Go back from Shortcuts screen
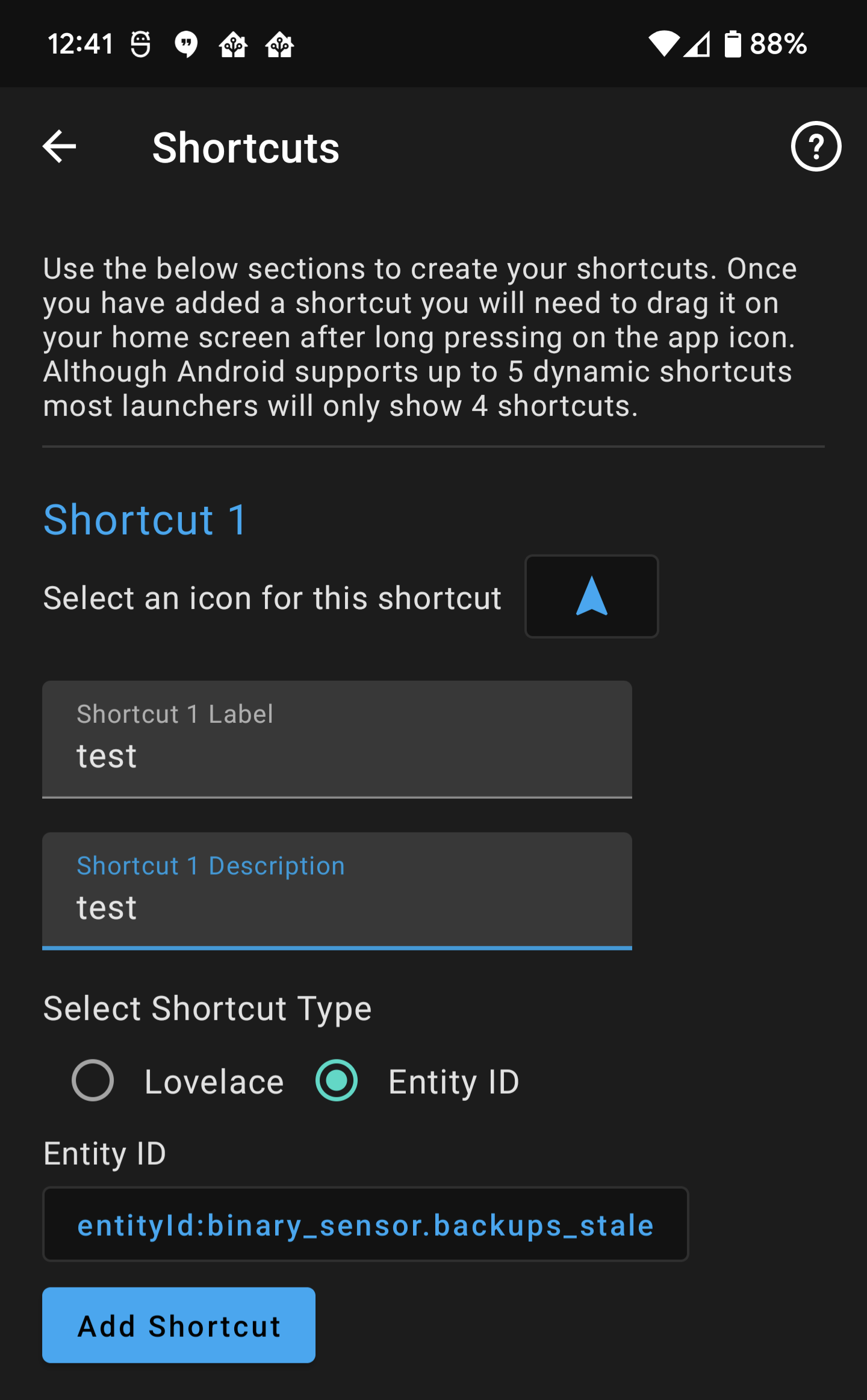Viewport: 867px width, 1400px height. coord(60,146)
